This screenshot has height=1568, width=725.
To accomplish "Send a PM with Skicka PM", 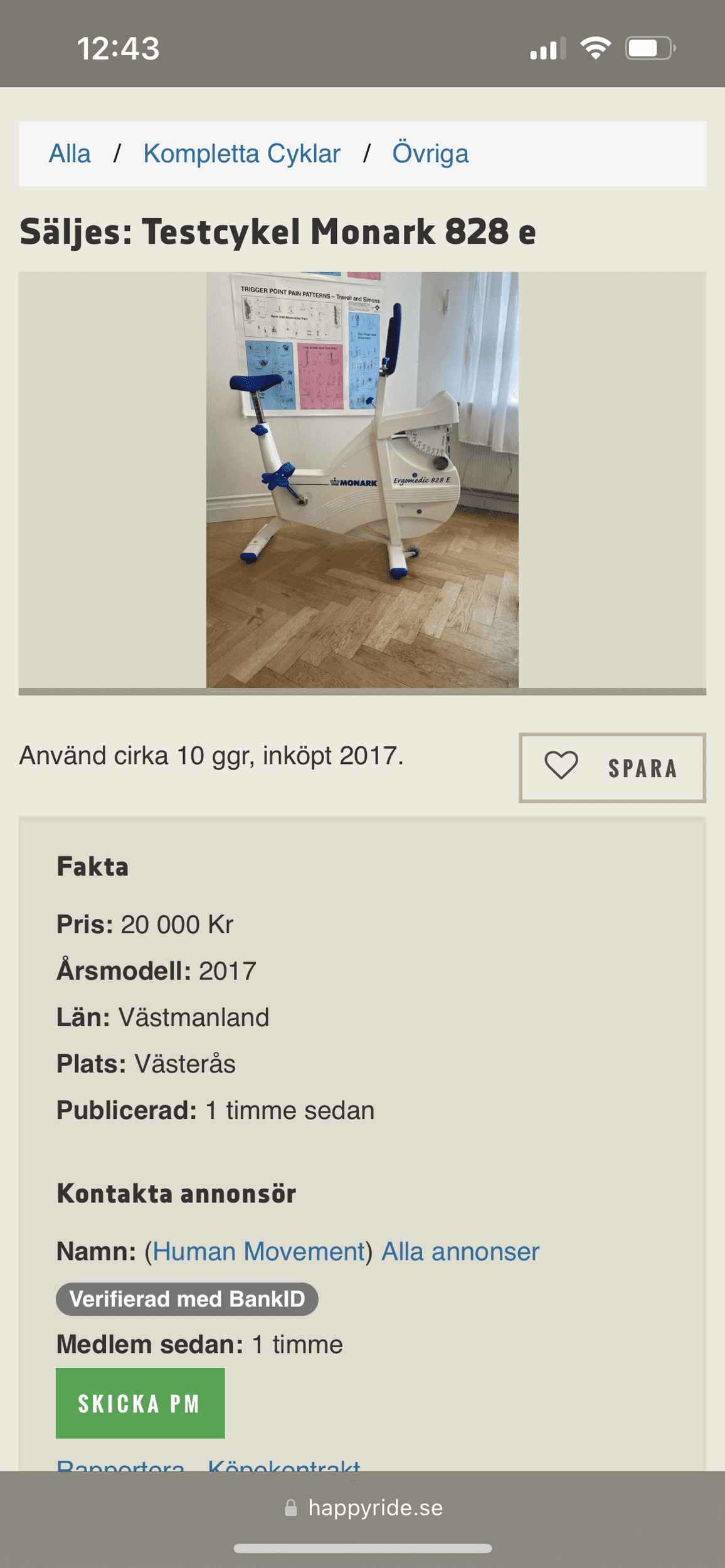I will pyautogui.click(x=140, y=1403).
